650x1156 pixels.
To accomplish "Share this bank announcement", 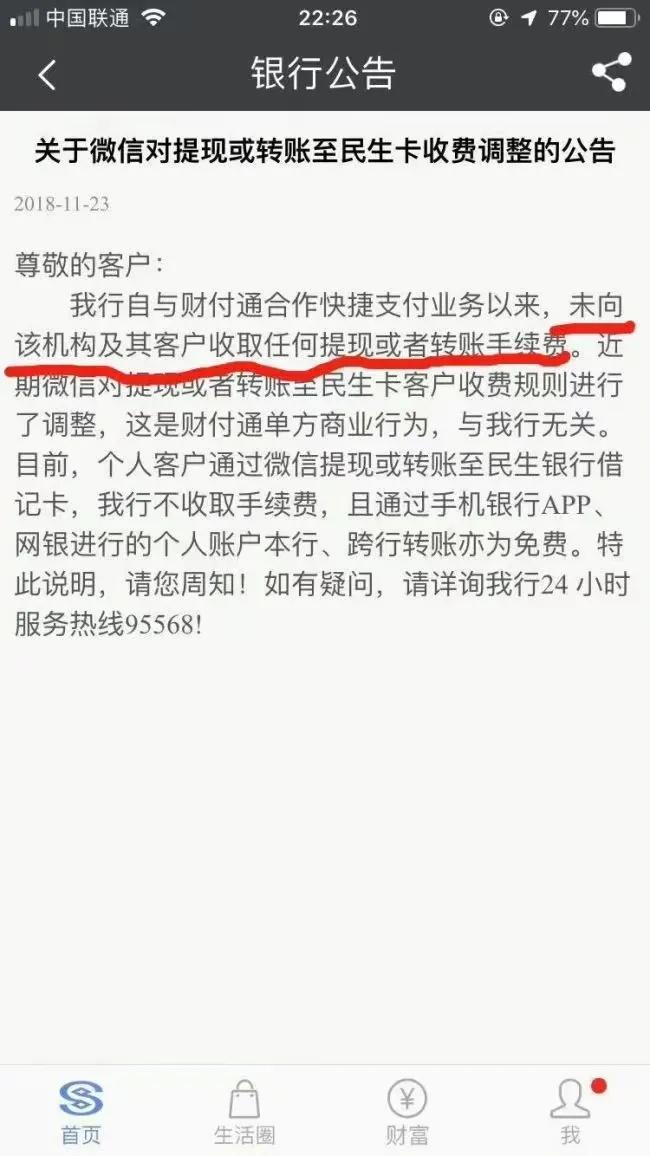I will pyautogui.click(x=610, y=73).
